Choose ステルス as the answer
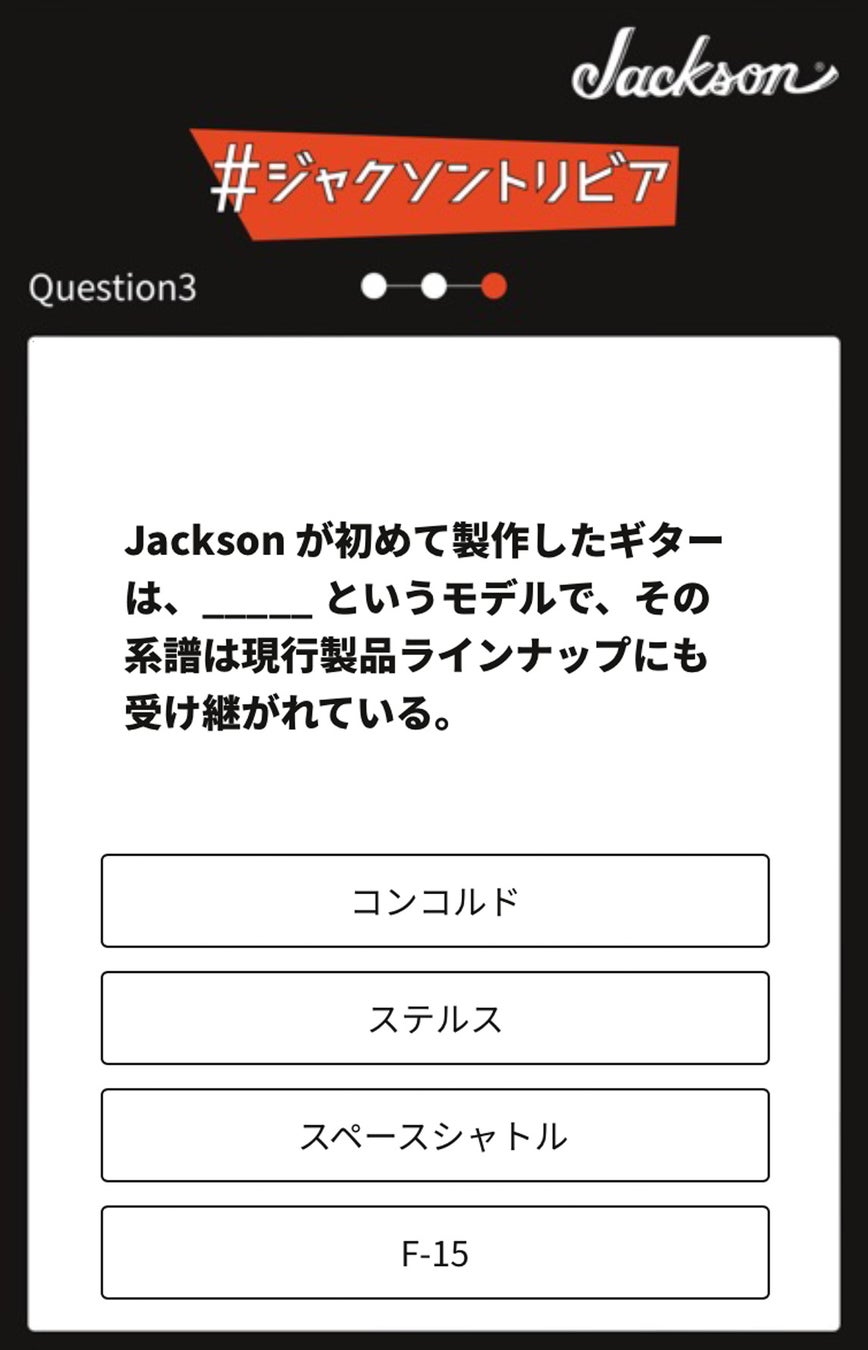This screenshot has height=1350, width=868. click(434, 1018)
